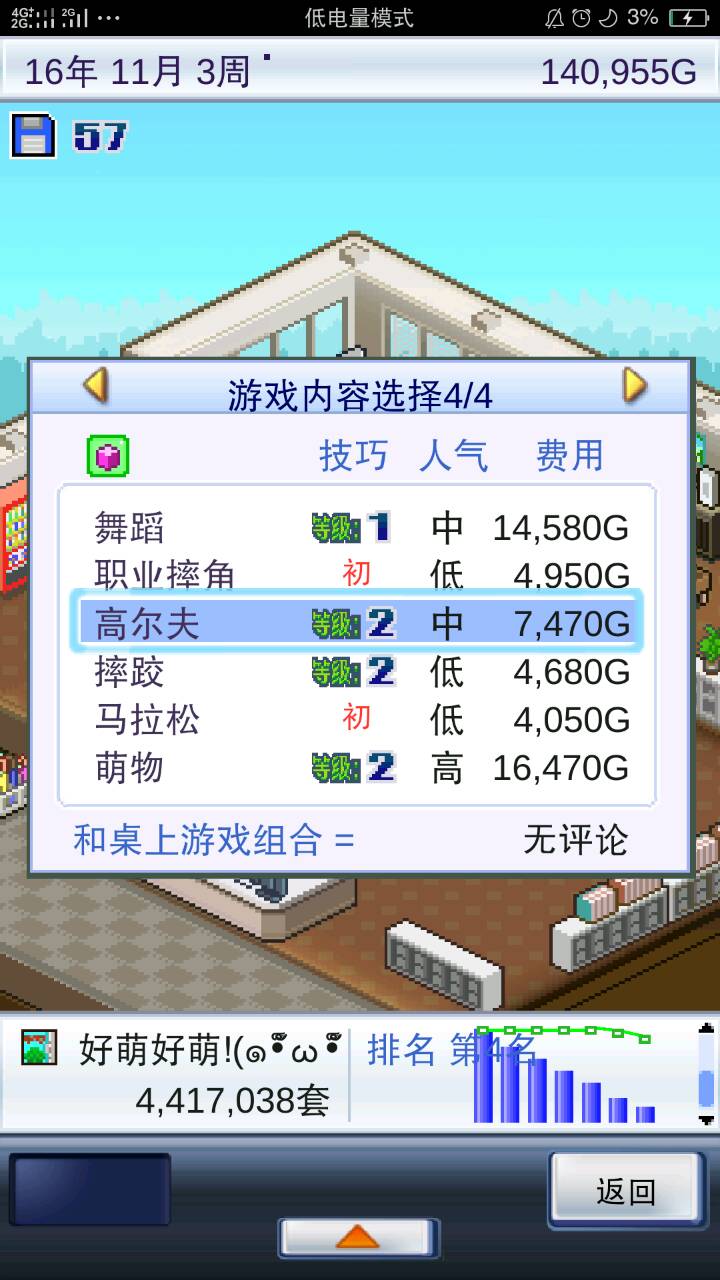Viewport: 720px width, 1280px height.
Task: Choose 高尔夫 as game content
Action: 358,623
